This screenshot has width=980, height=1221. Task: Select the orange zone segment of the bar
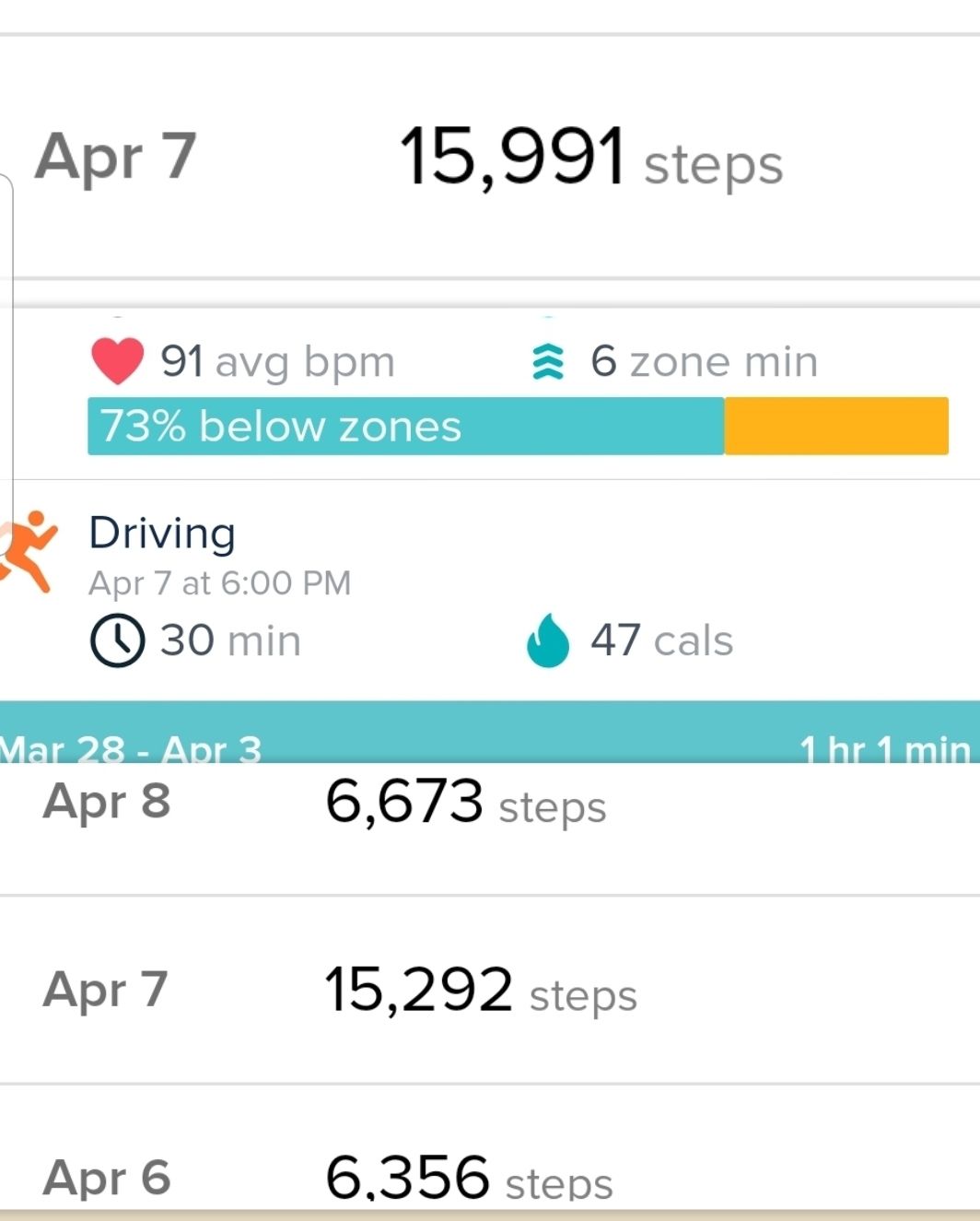coord(835,426)
